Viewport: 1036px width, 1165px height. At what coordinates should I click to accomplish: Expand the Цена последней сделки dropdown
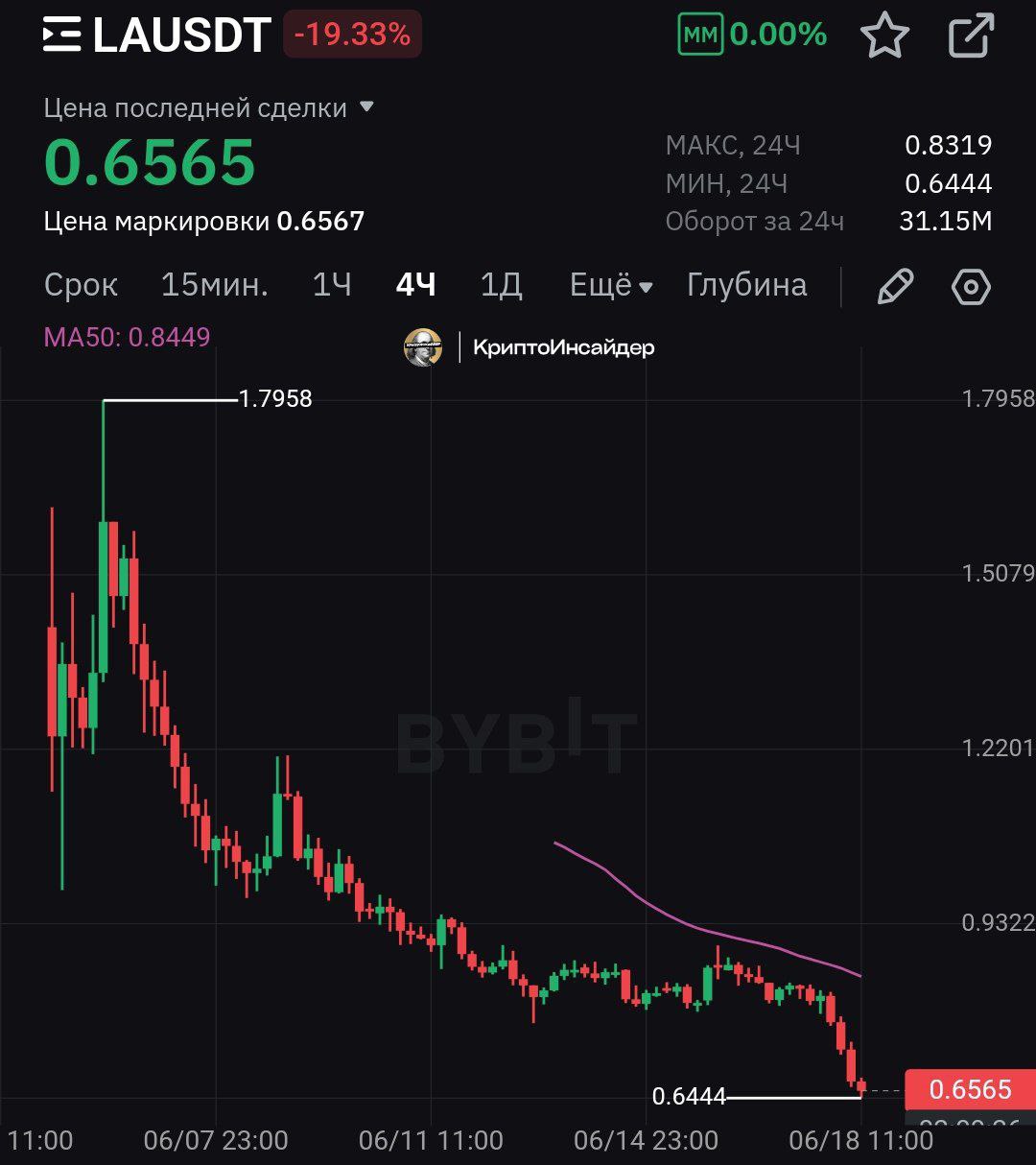(365, 107)
